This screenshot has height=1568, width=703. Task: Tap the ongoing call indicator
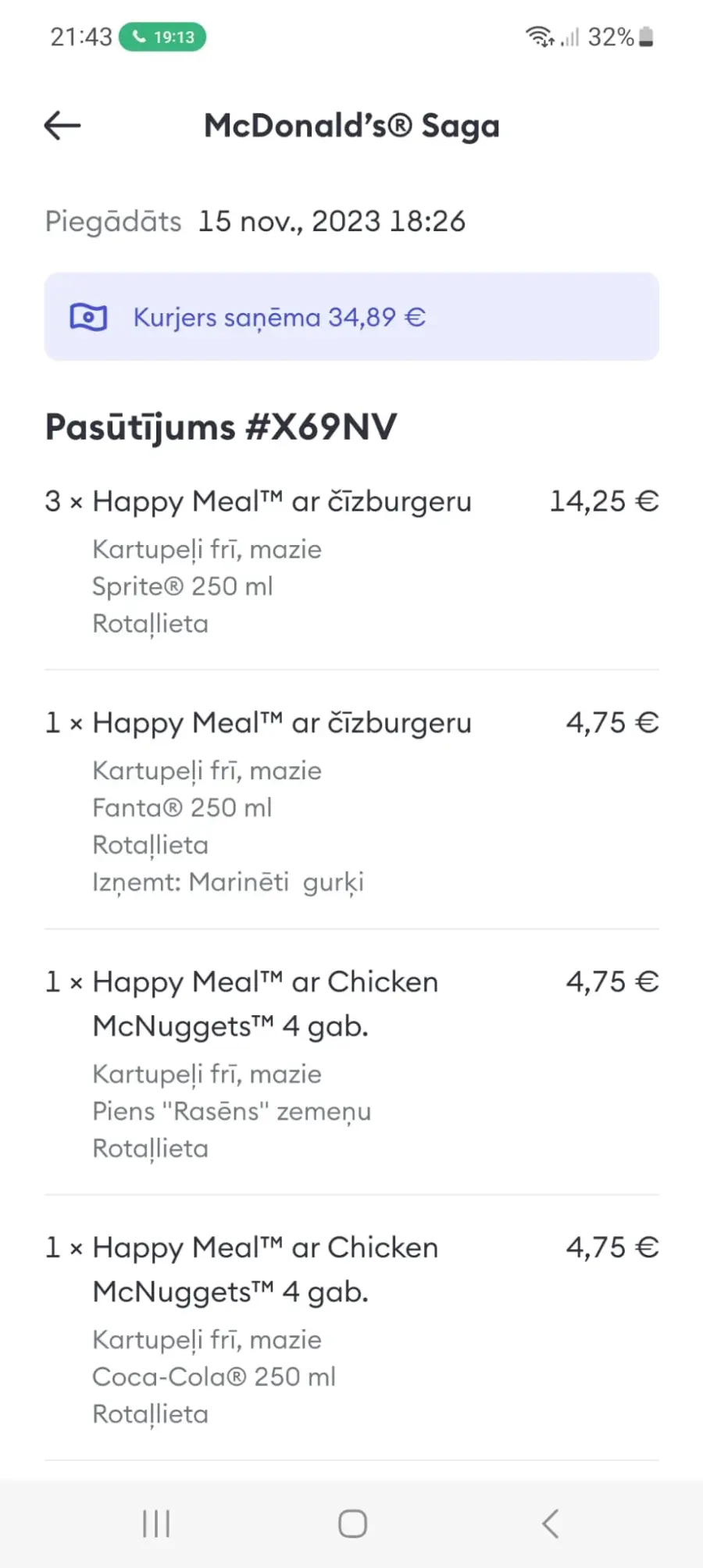(162, 37)
